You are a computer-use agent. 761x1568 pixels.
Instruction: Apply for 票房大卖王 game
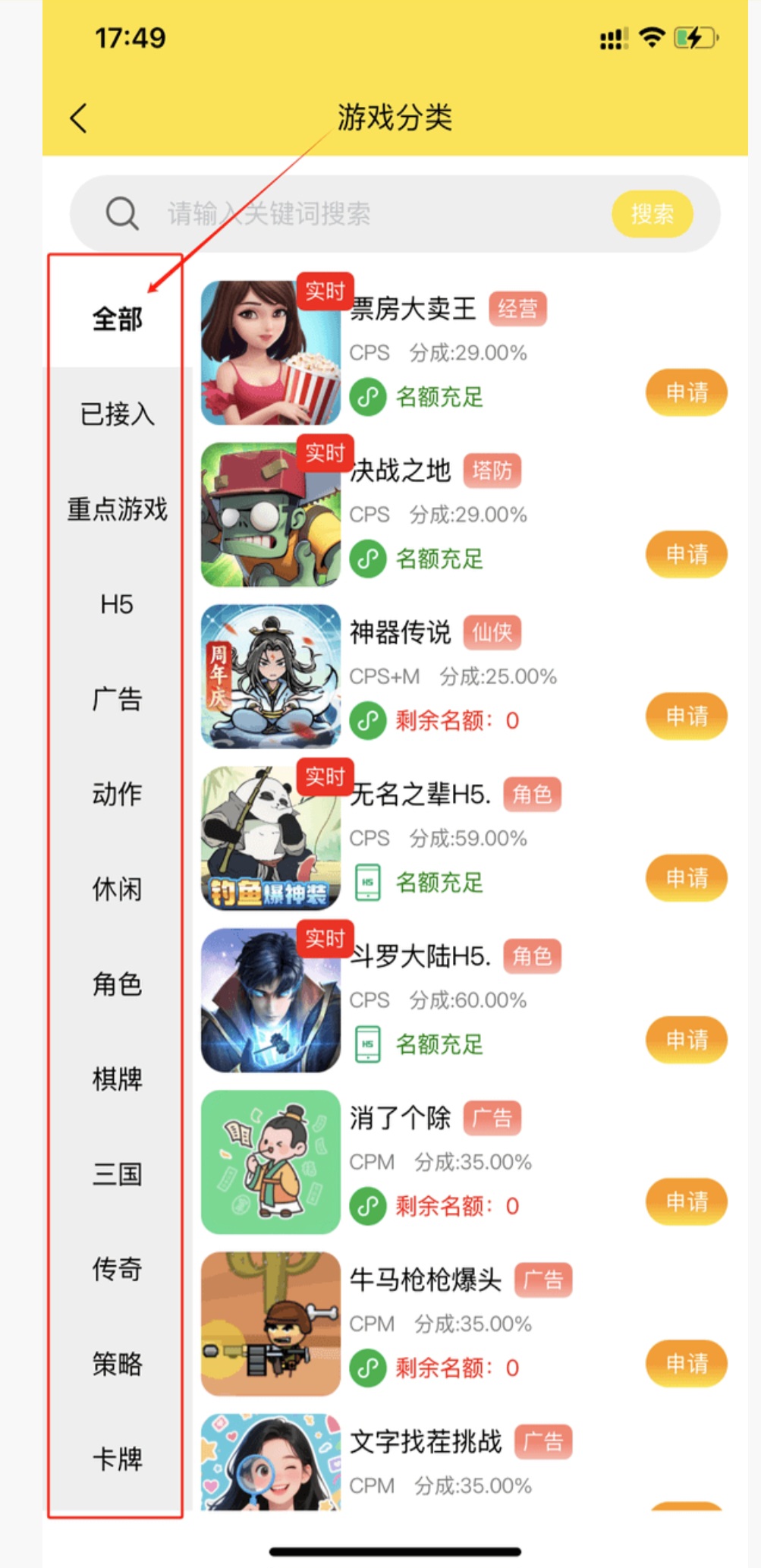[x=686, y=393]
